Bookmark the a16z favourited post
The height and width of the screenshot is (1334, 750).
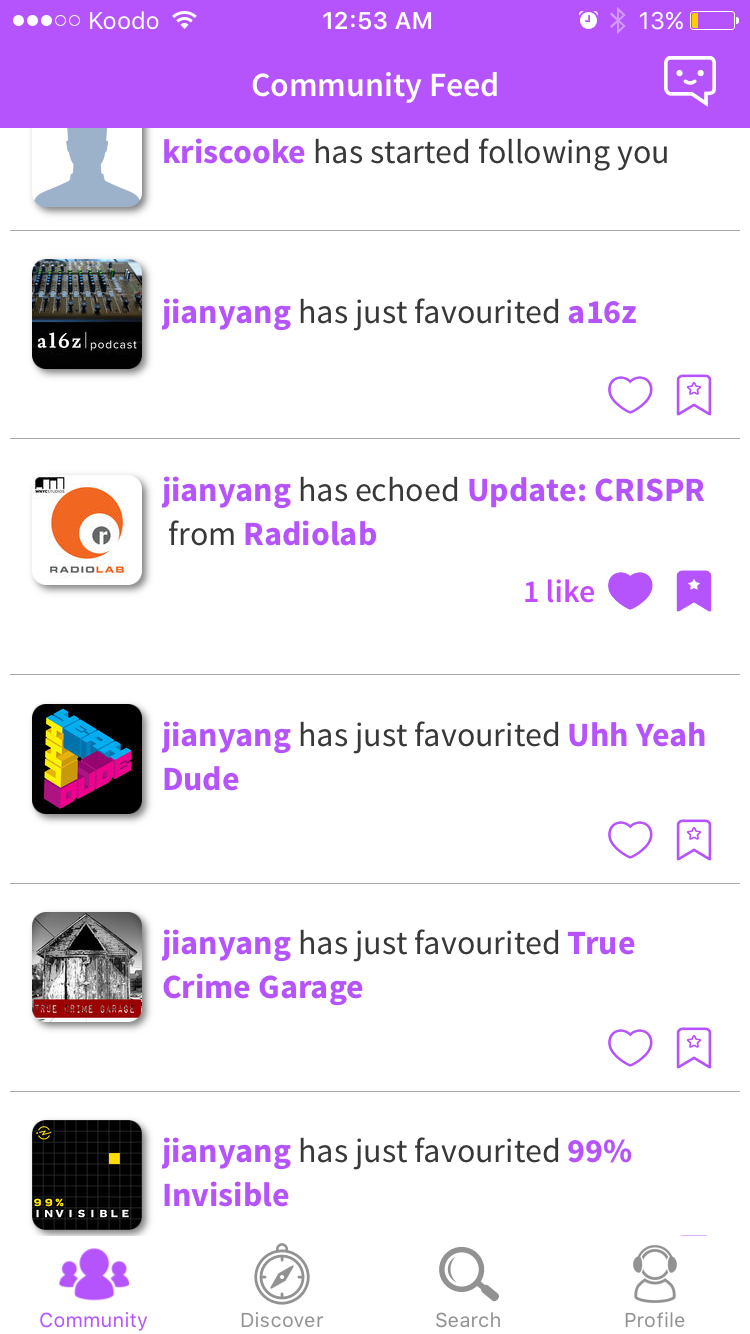(694, 395)
